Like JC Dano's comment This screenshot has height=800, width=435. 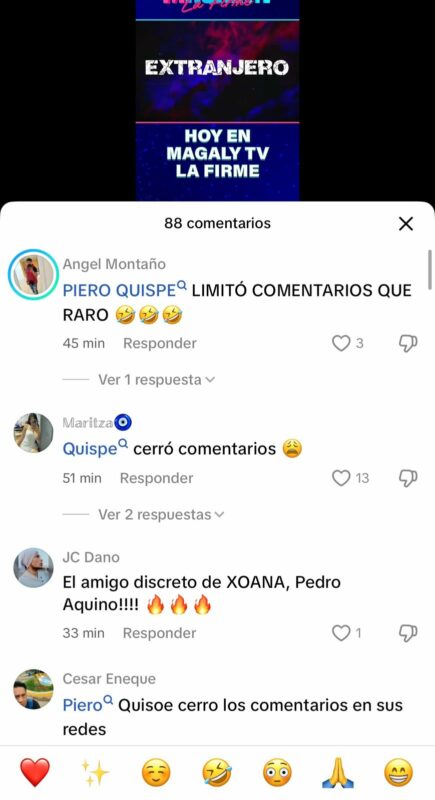[x=341, y=633]
